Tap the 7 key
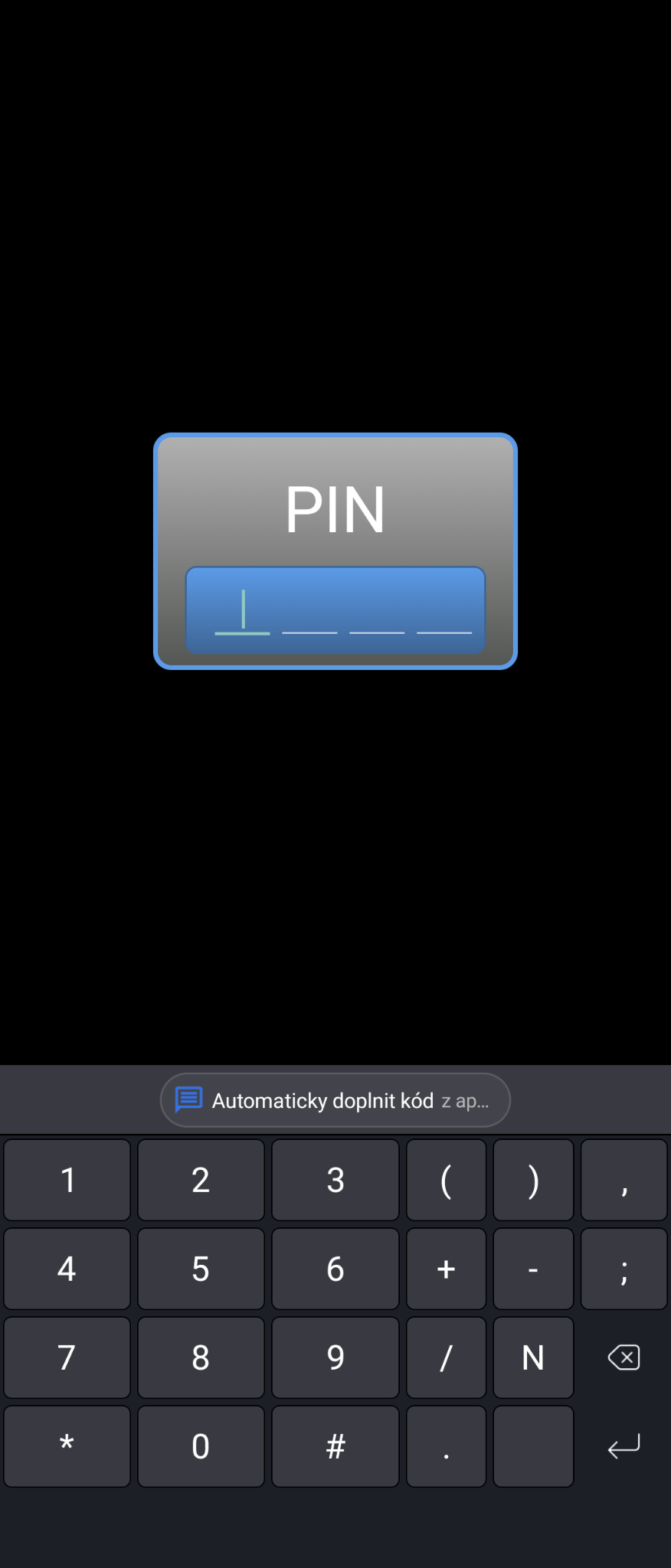 (x=67, y=1357)
